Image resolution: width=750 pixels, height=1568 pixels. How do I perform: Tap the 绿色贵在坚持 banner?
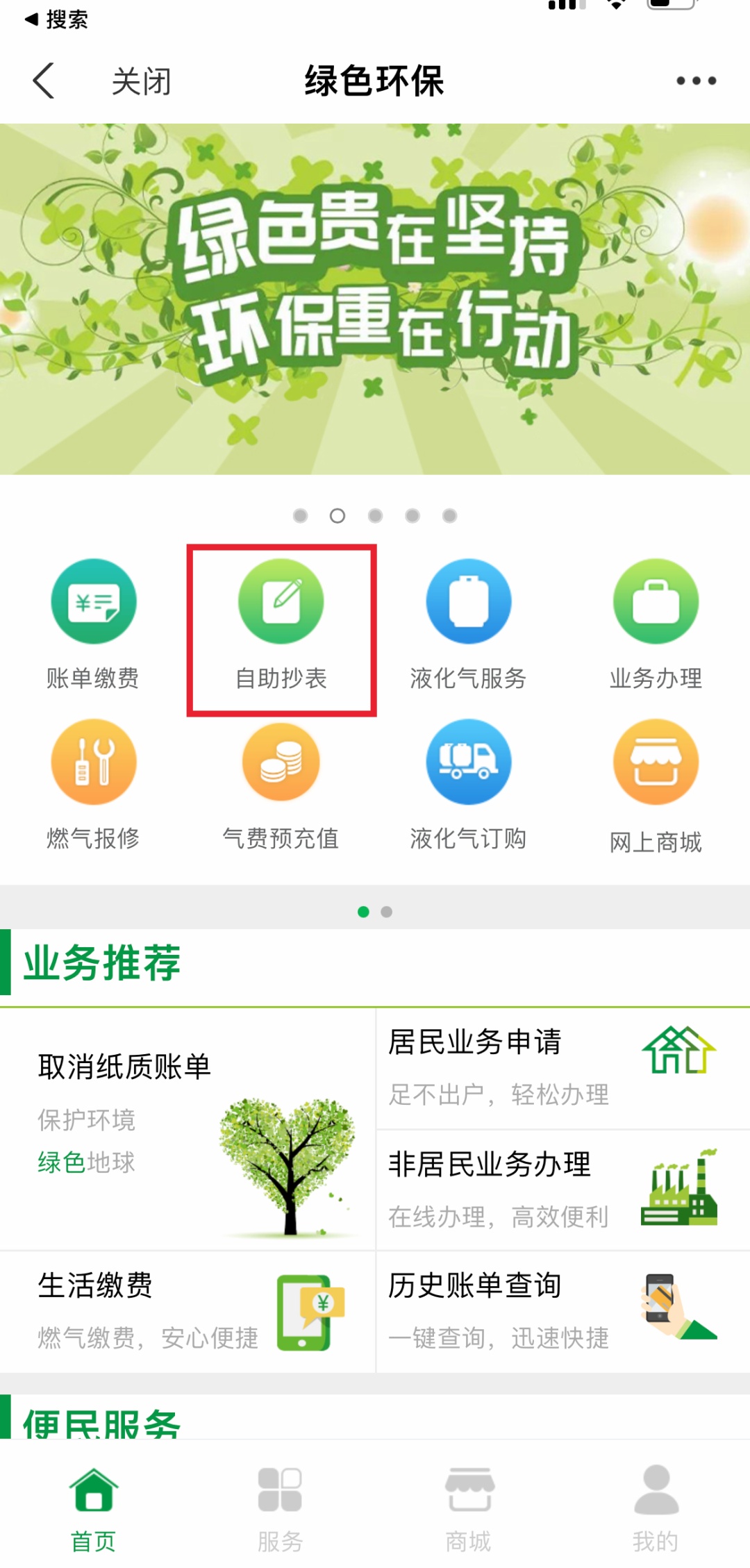[x=375, y=299]
